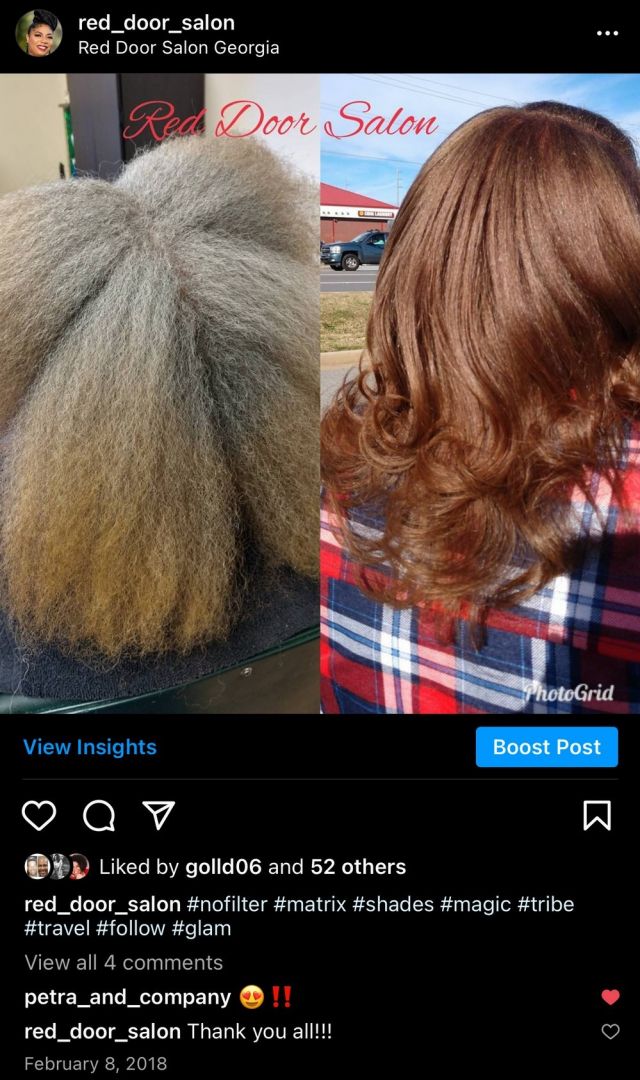Share the post via paper plane

158,816
